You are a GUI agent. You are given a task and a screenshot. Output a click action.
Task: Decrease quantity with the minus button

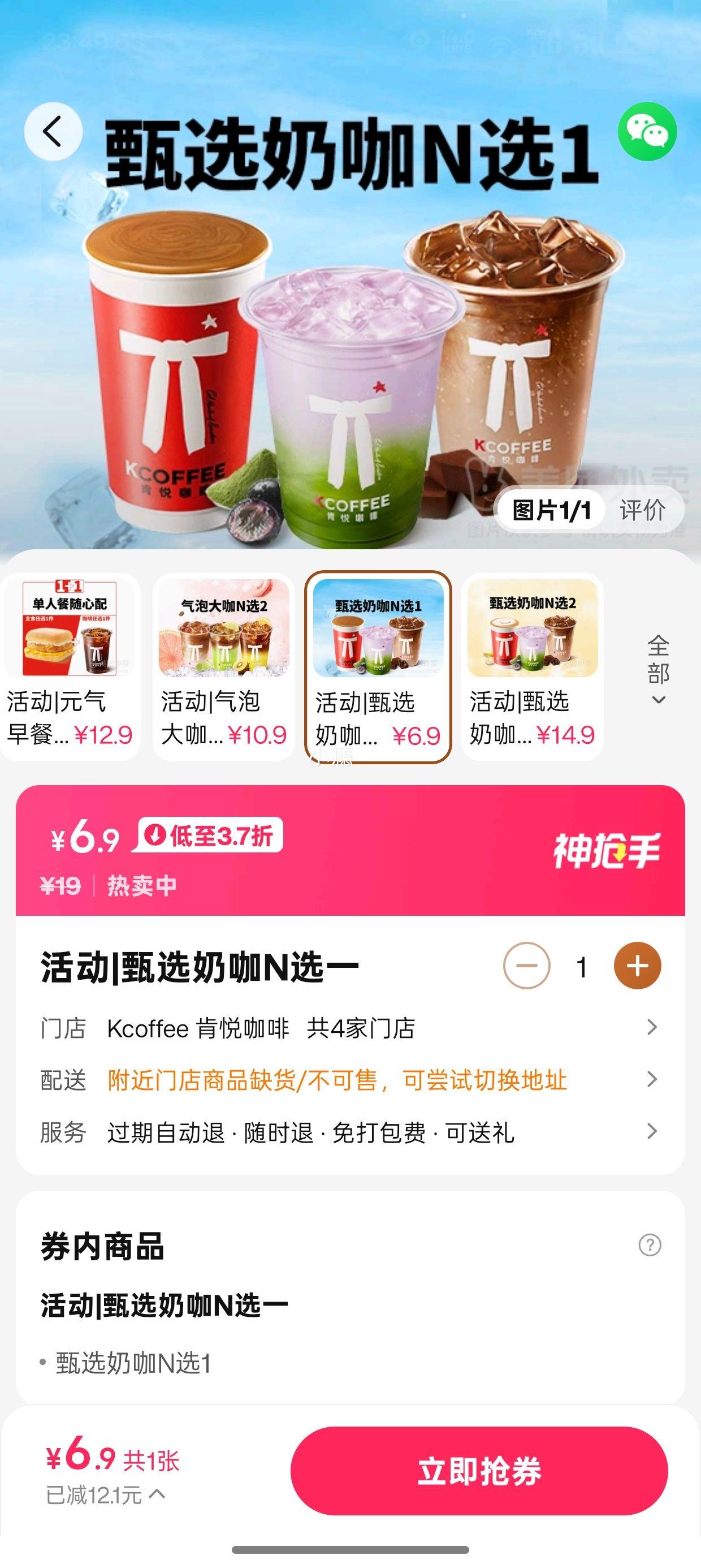tap(526, 966)
